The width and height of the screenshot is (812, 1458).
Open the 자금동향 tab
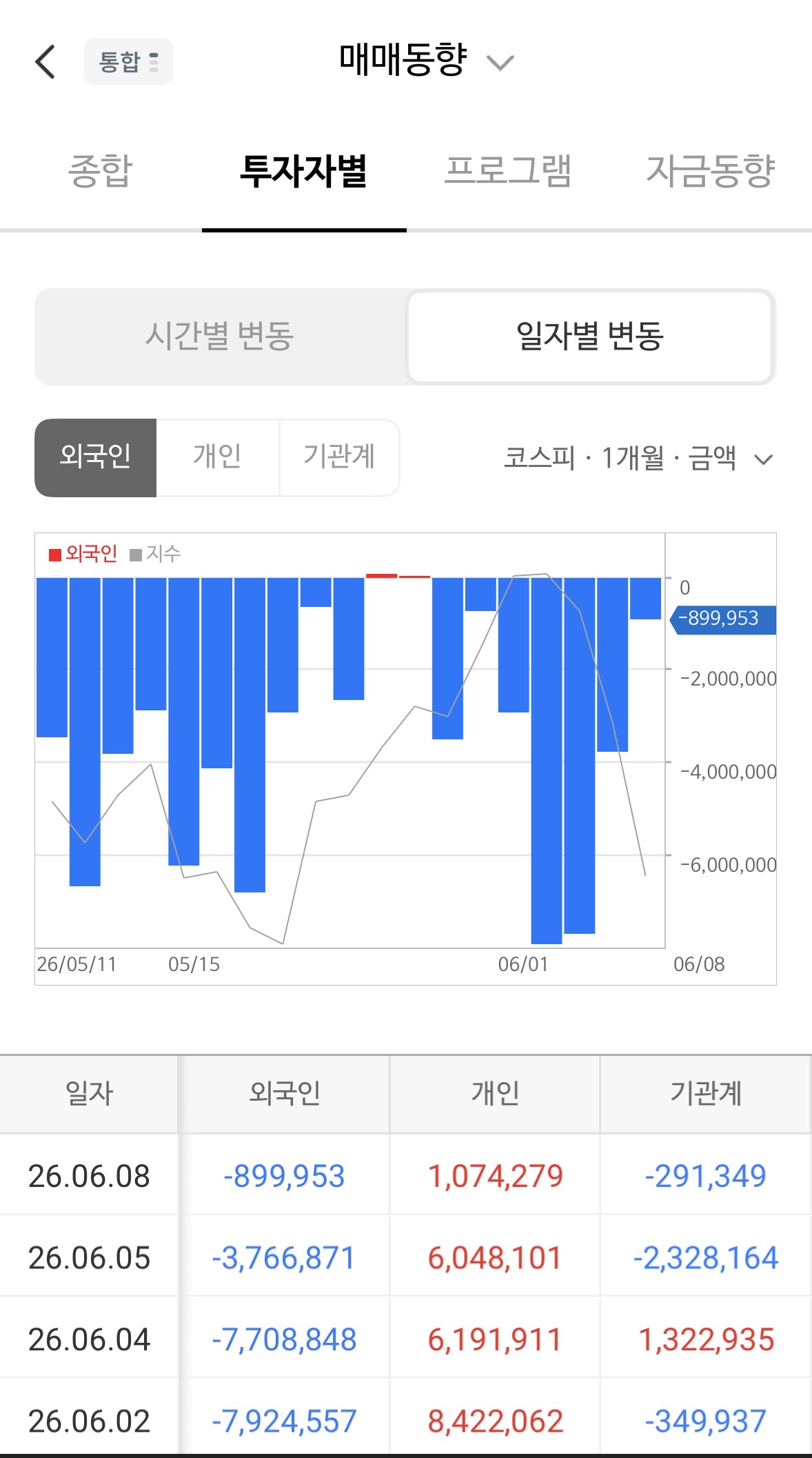click(711, 170)
